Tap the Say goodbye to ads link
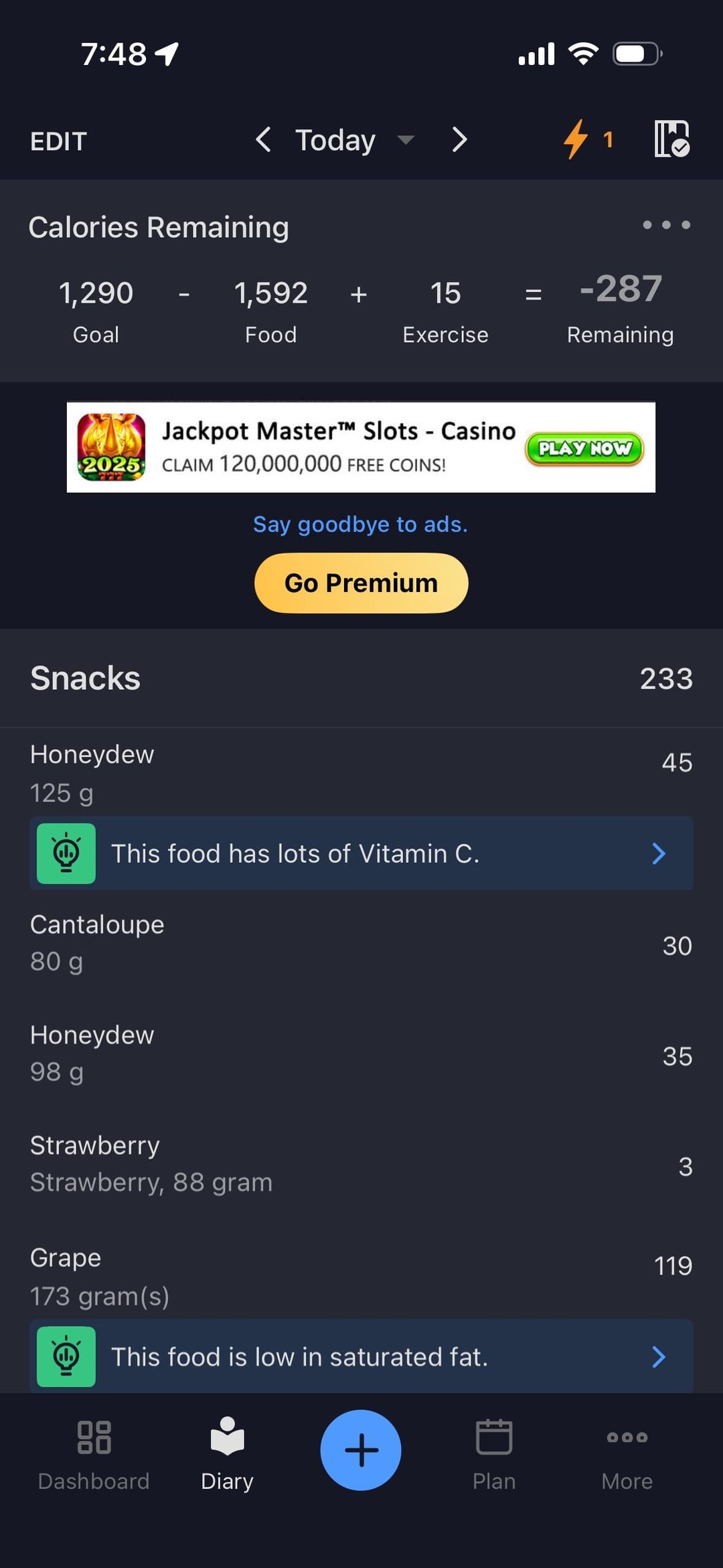Viewport: 723px width, 1568px height. click(360, 524)
